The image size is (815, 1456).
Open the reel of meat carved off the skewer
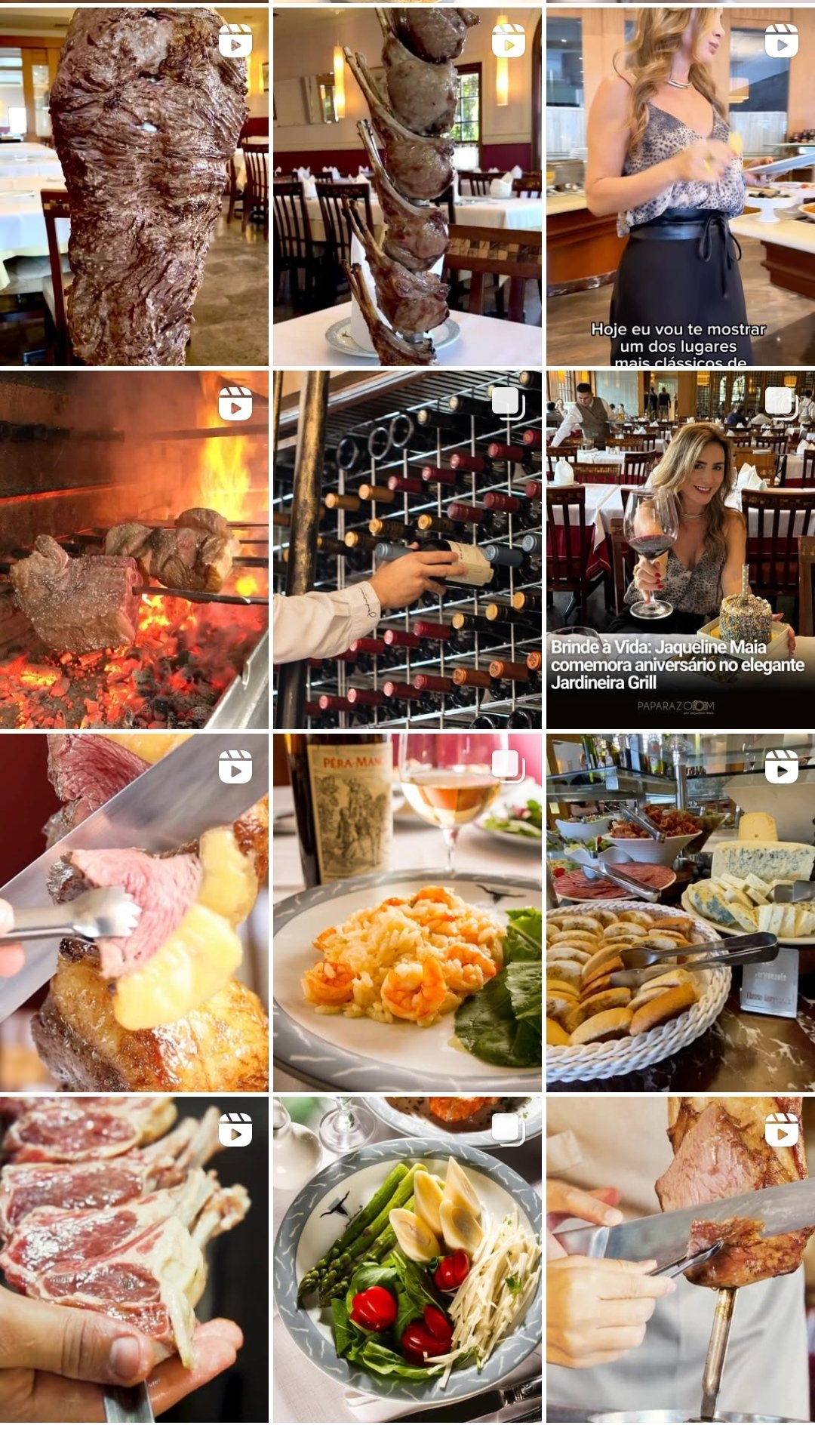[x=680, y=1261]
